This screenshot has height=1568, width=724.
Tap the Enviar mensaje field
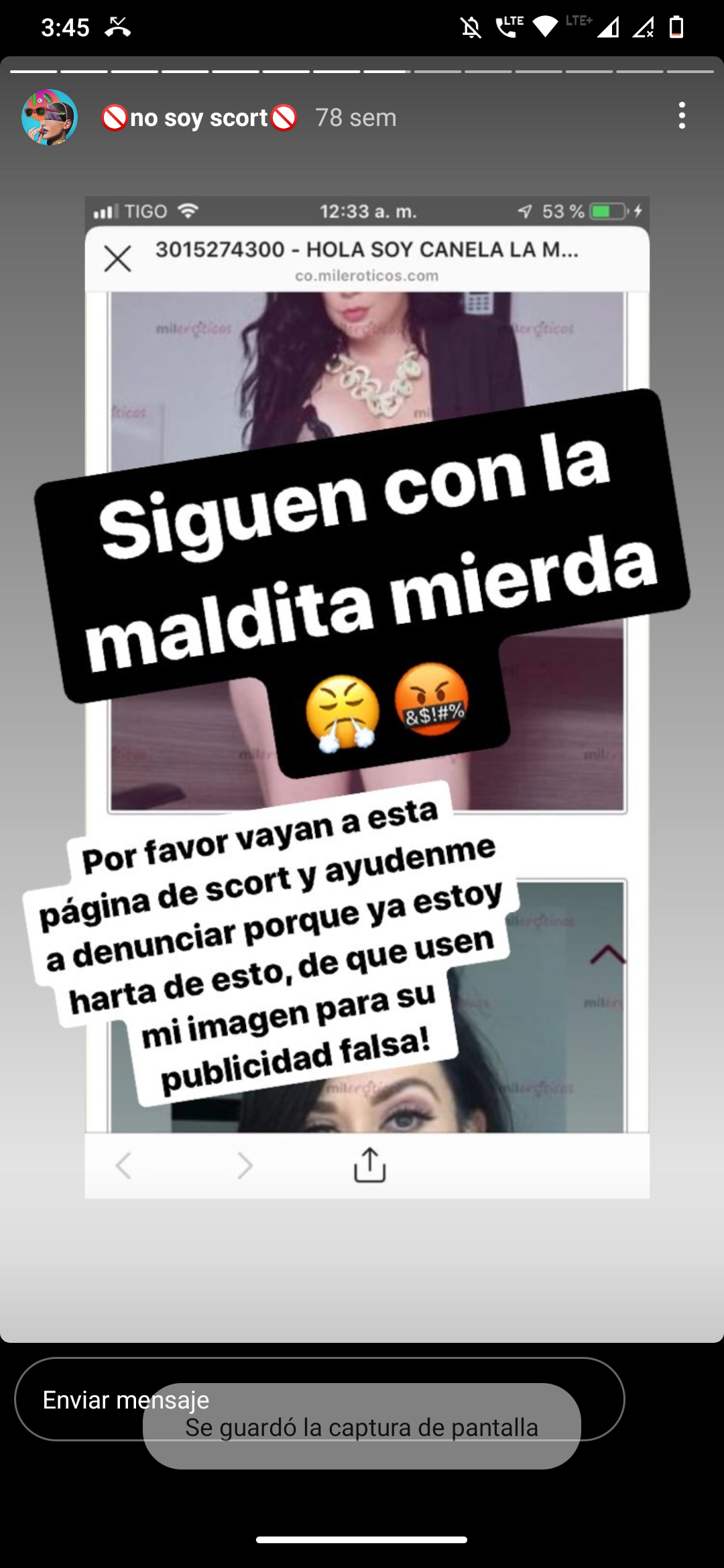320,1399
